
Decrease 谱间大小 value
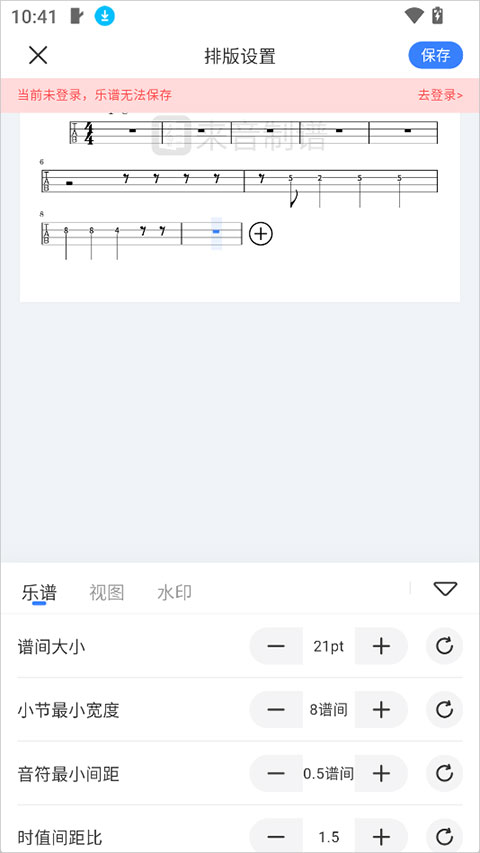(x=276, y=646)
